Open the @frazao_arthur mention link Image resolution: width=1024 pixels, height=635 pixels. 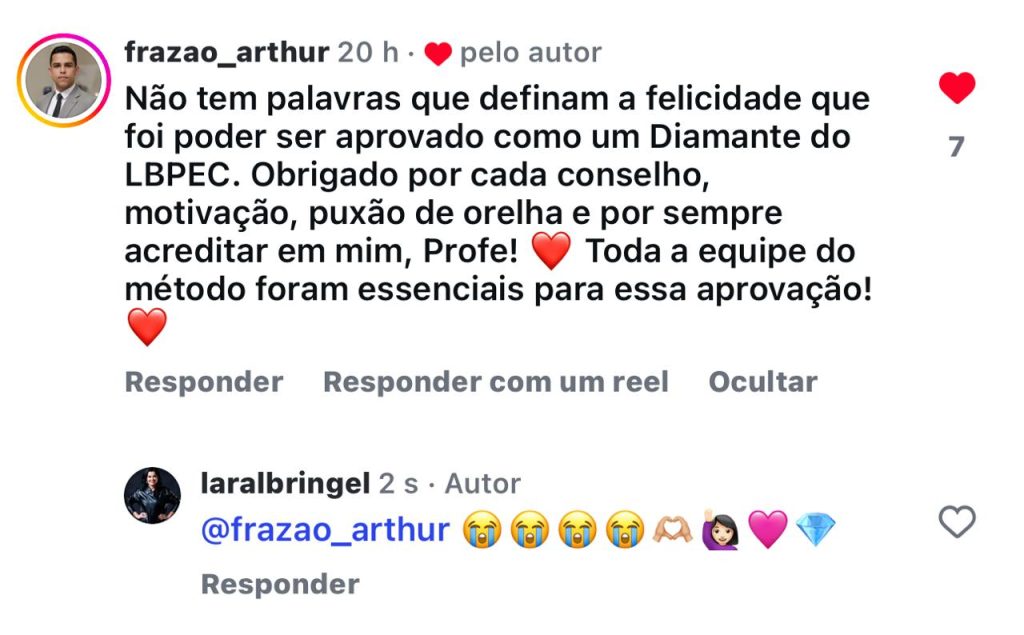pos(325,530)
